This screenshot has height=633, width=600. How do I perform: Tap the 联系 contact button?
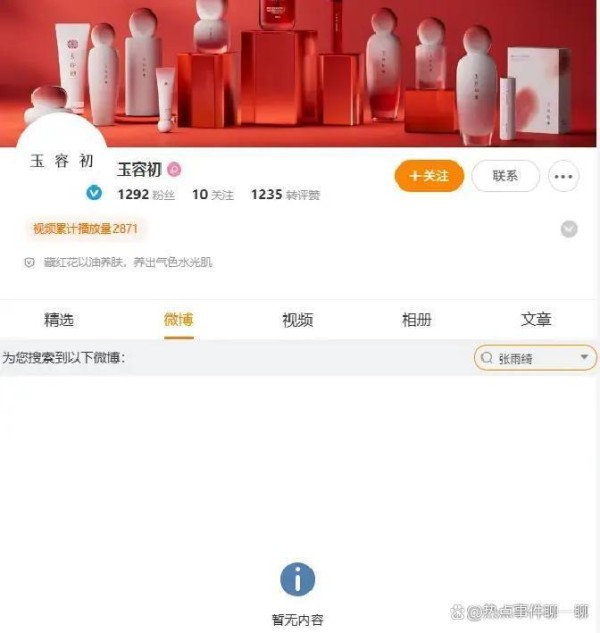[x=505, y=176]
